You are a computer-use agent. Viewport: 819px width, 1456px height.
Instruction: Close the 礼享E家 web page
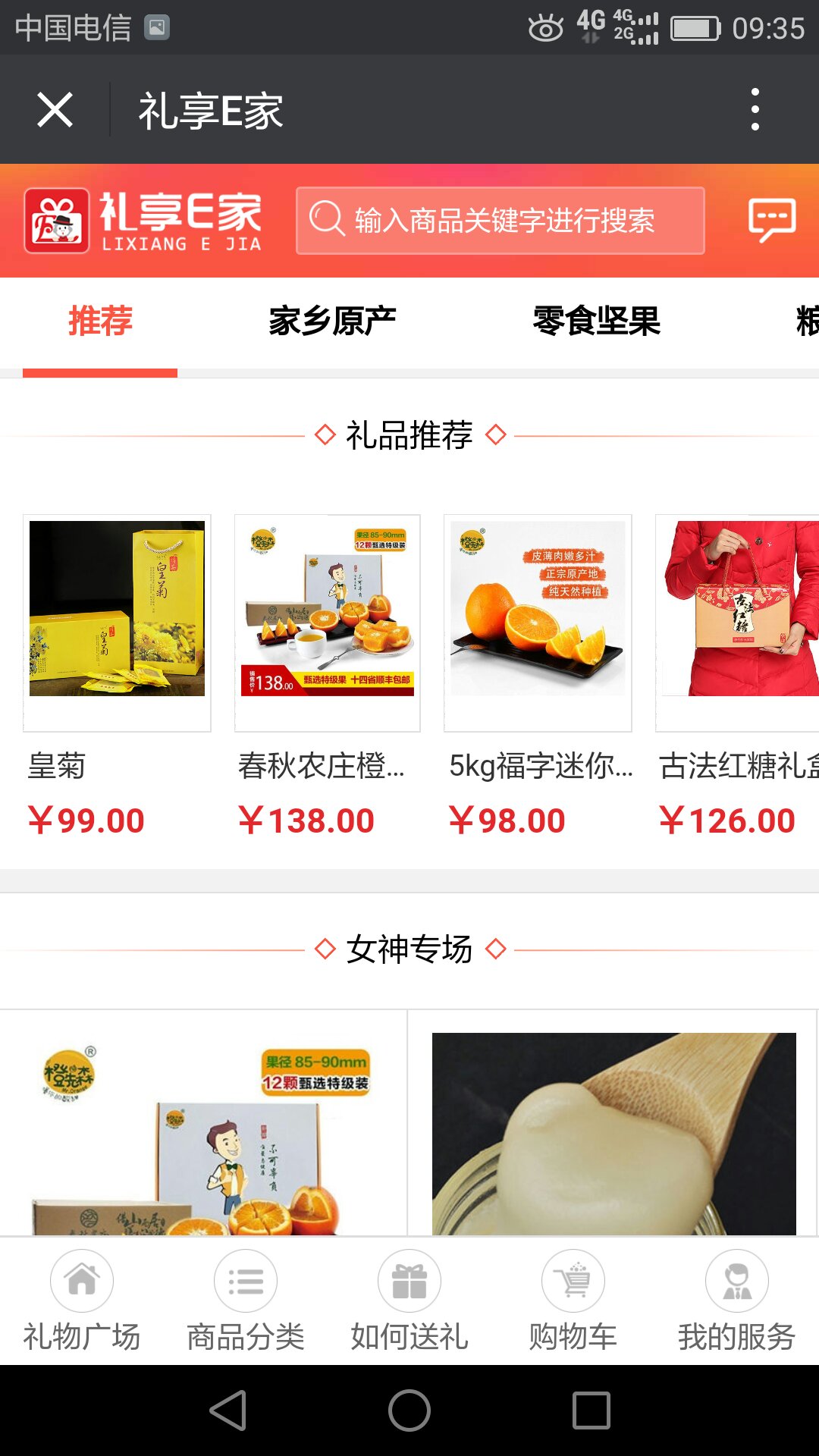pos(55,110)
